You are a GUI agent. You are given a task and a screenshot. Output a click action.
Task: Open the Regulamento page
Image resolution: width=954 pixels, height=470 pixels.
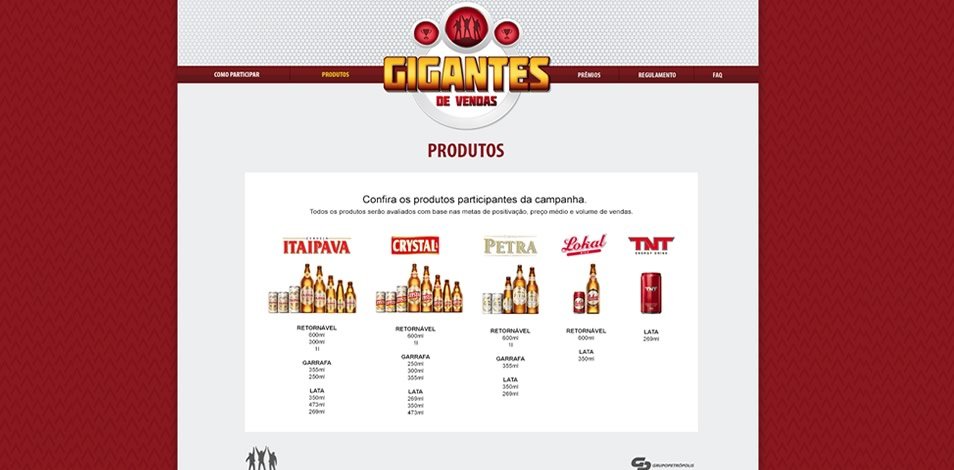(x=657, y=75)
